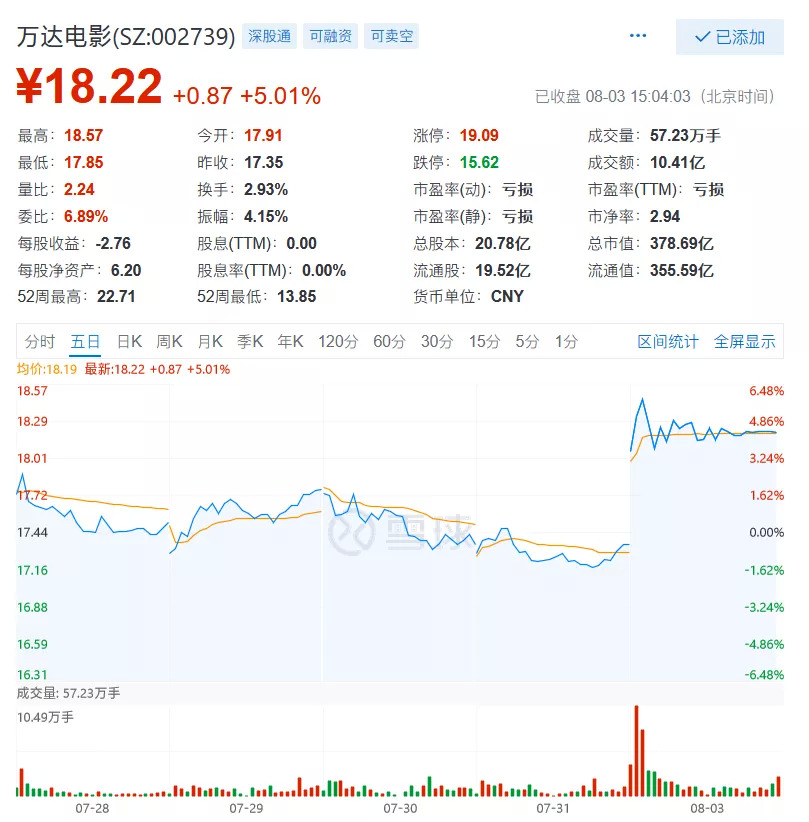
Task: Switch to 季K view
Action: (250, 342)
